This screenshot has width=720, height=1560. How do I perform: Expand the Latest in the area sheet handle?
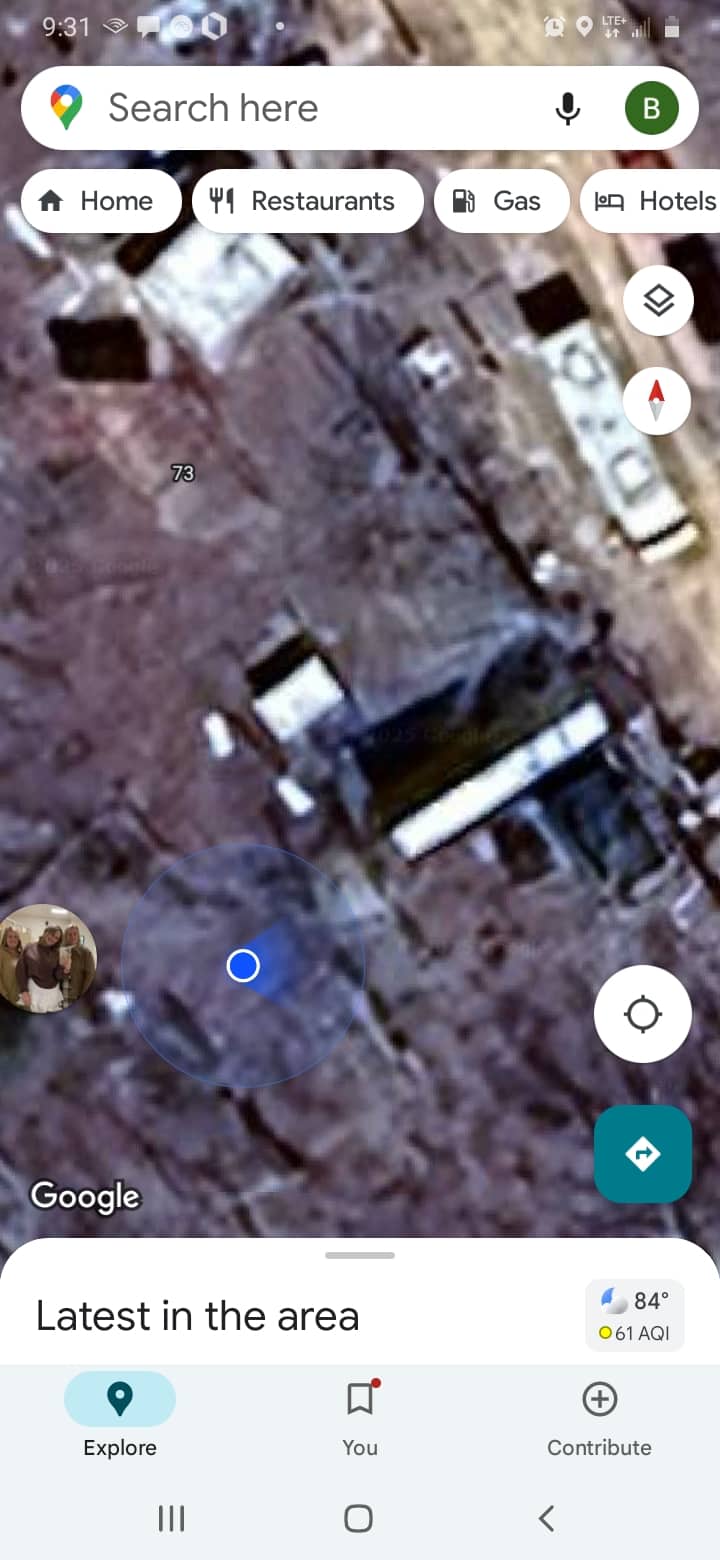[x=360, y=1255]
